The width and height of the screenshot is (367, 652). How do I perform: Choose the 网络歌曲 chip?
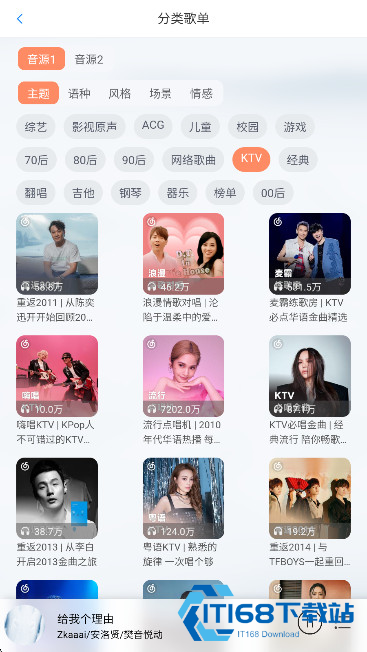[x=193, y=160]
